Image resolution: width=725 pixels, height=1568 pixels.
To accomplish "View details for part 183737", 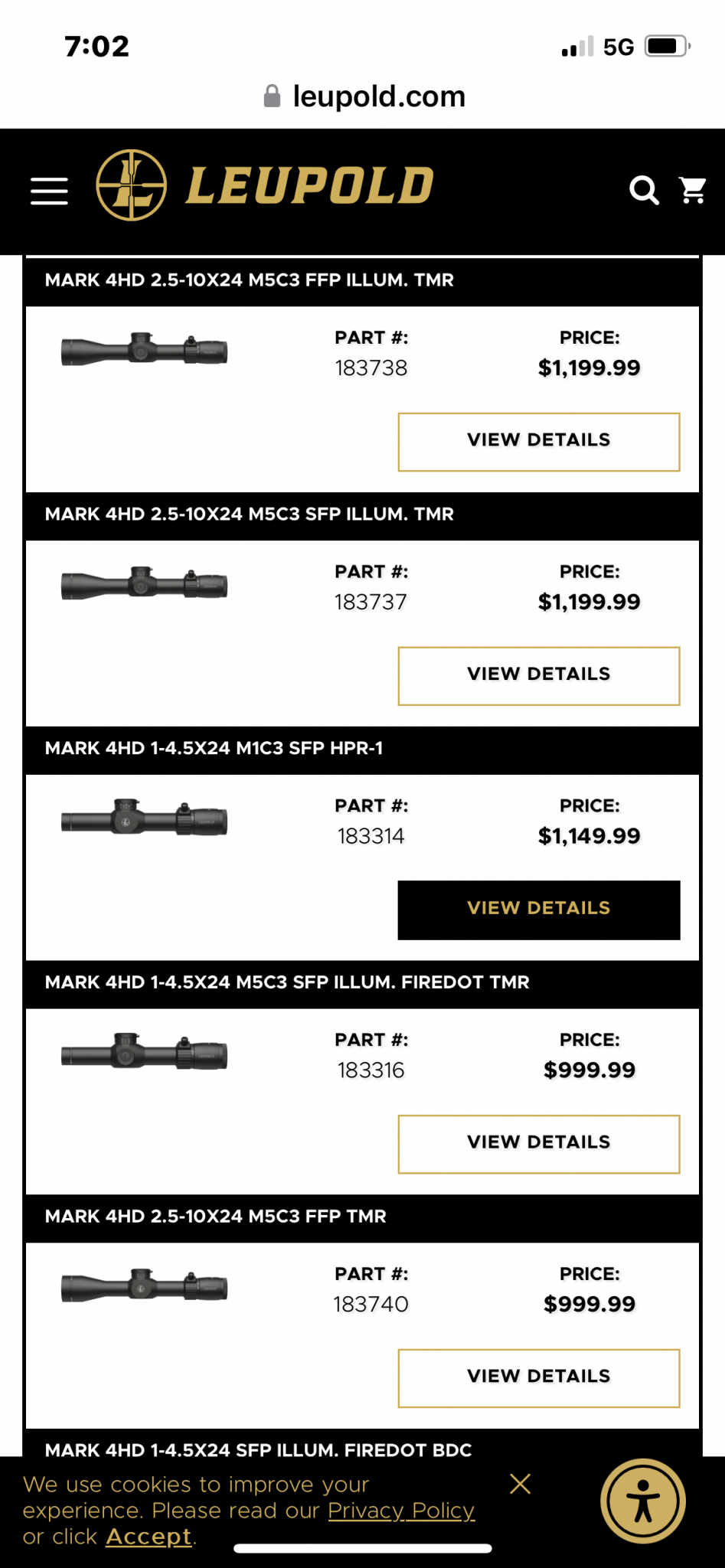I will 538,676.
